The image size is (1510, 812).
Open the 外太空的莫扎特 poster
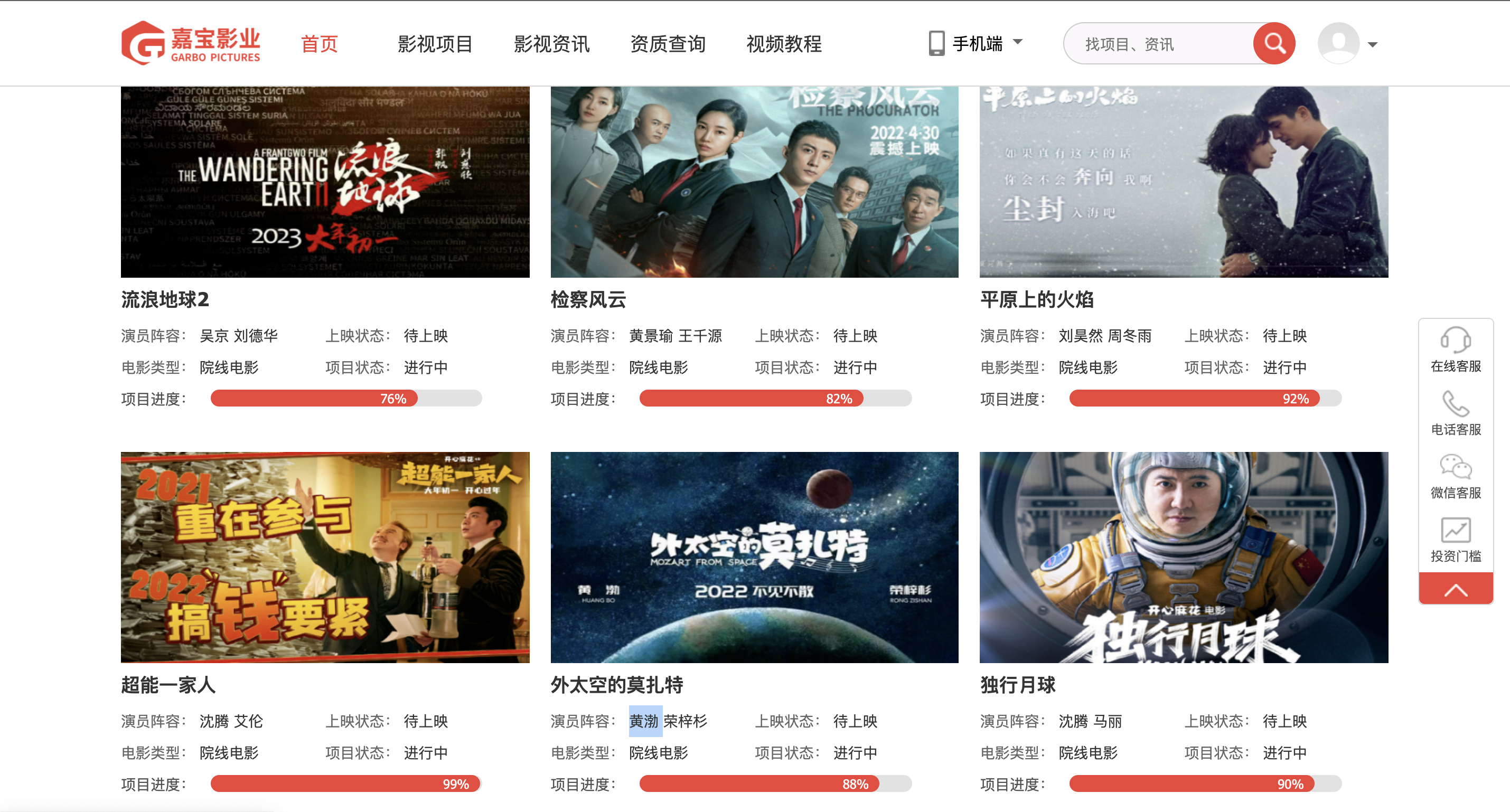point(754,556)
